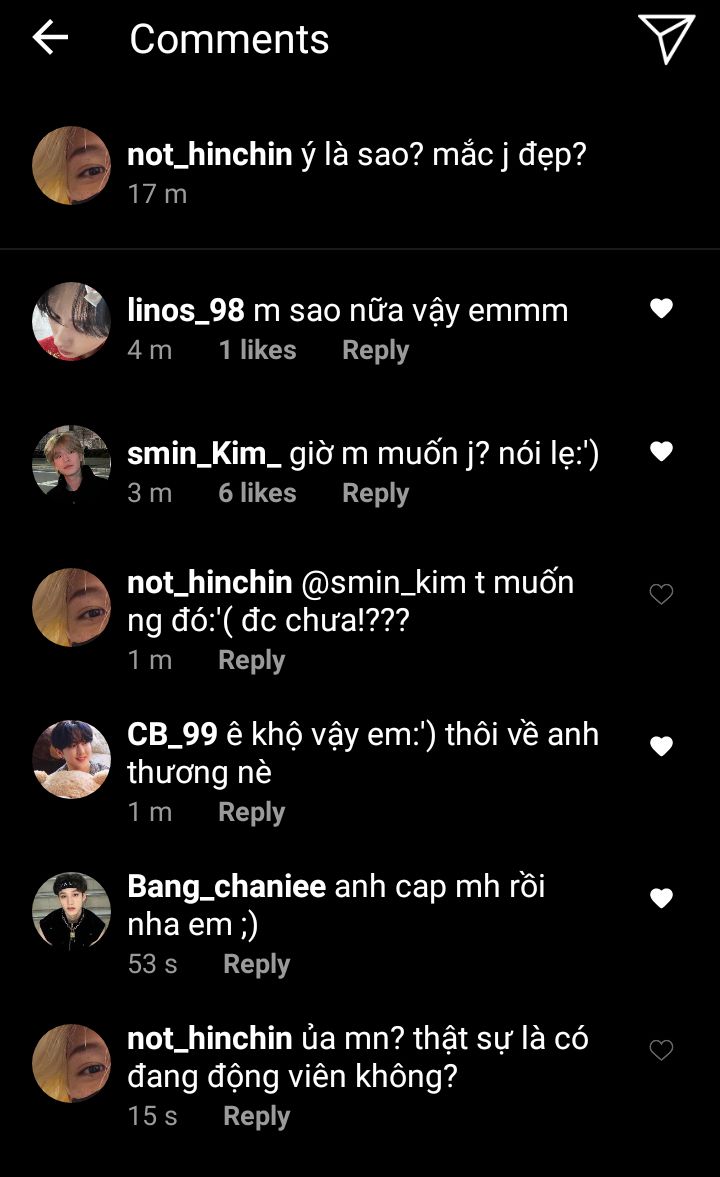Like not_hinchin's reply mentioning @smin_kim
Viewport: 720px width, 1177px height.
(661, 595)
